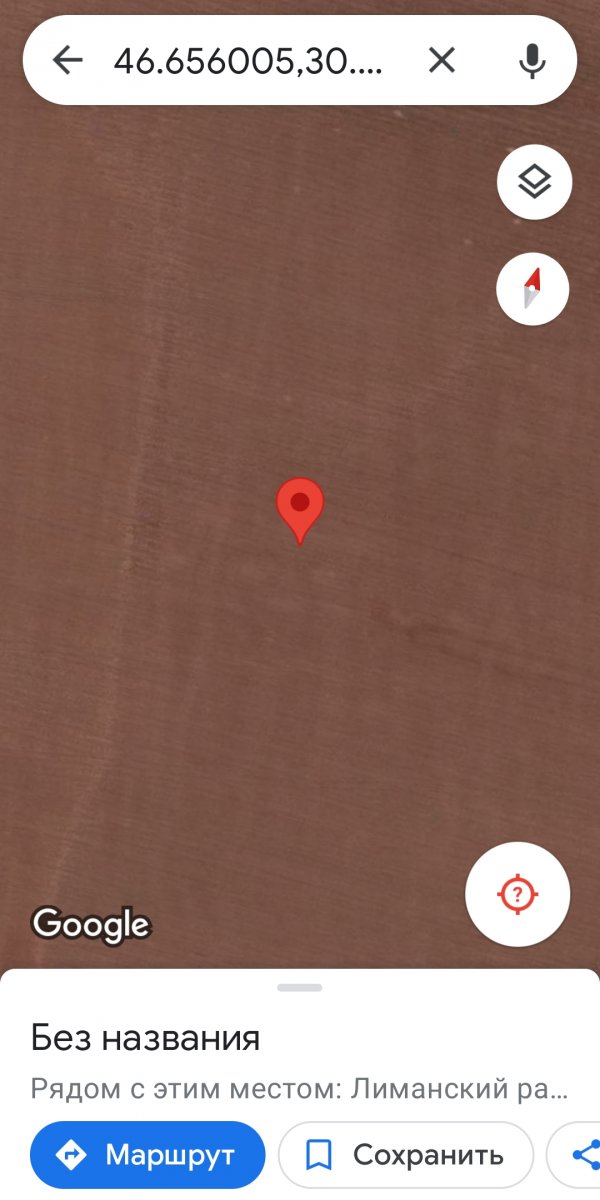Center the map on my location
Image resolution: width=600 pixels, height=1200 pixels.
click(517, 894)
